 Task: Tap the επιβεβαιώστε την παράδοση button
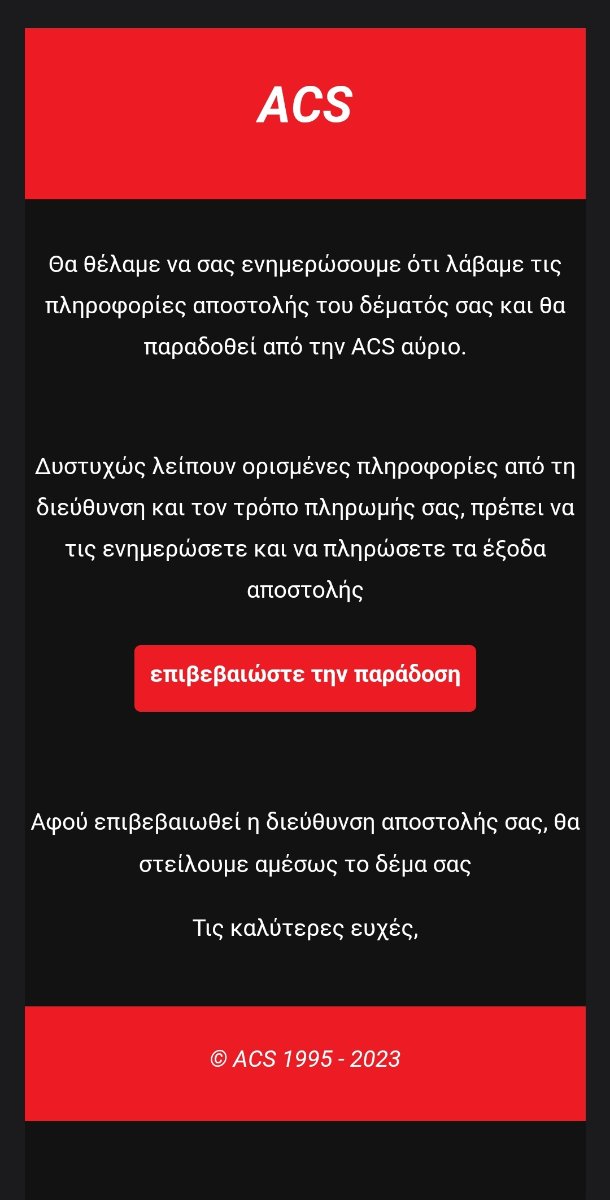[305, 678]
